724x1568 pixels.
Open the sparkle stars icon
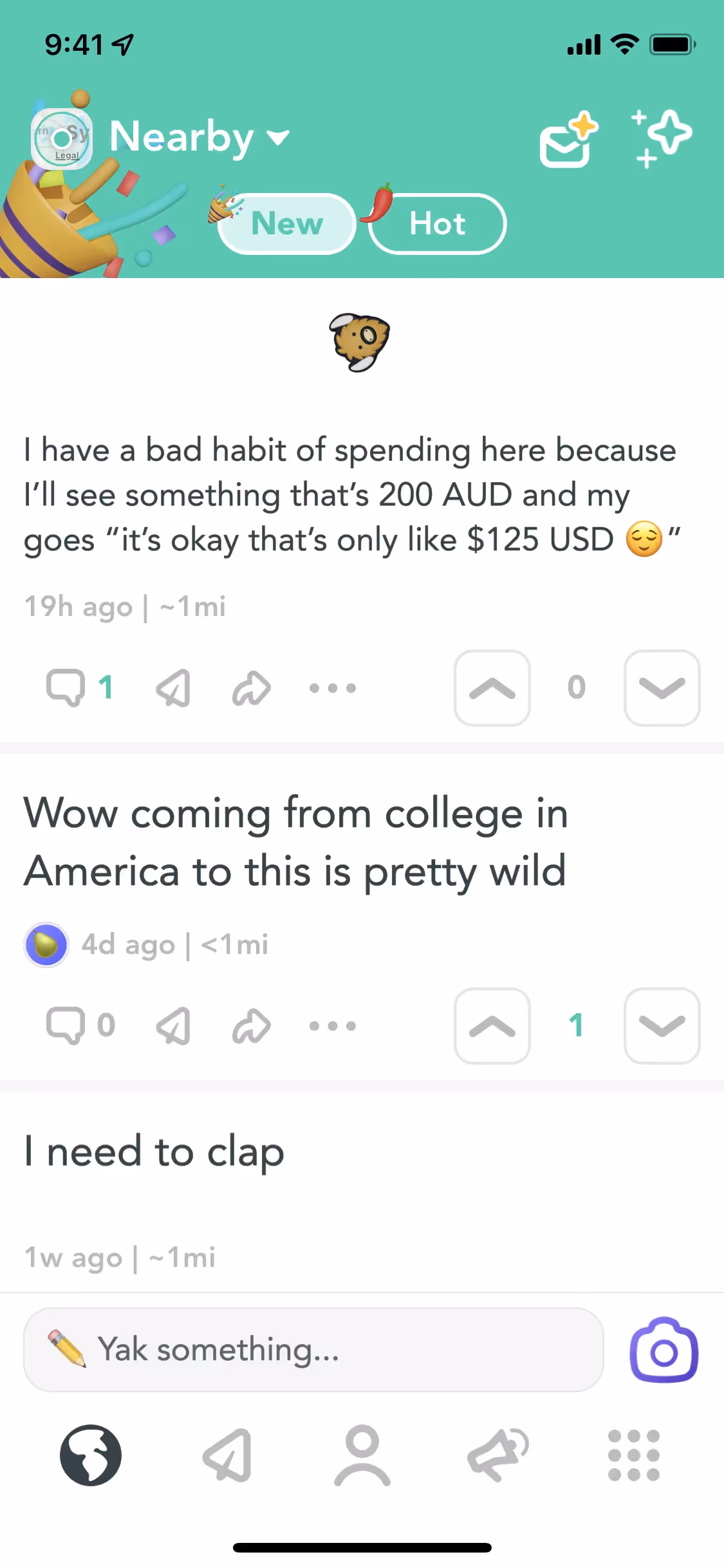point(662,138)
